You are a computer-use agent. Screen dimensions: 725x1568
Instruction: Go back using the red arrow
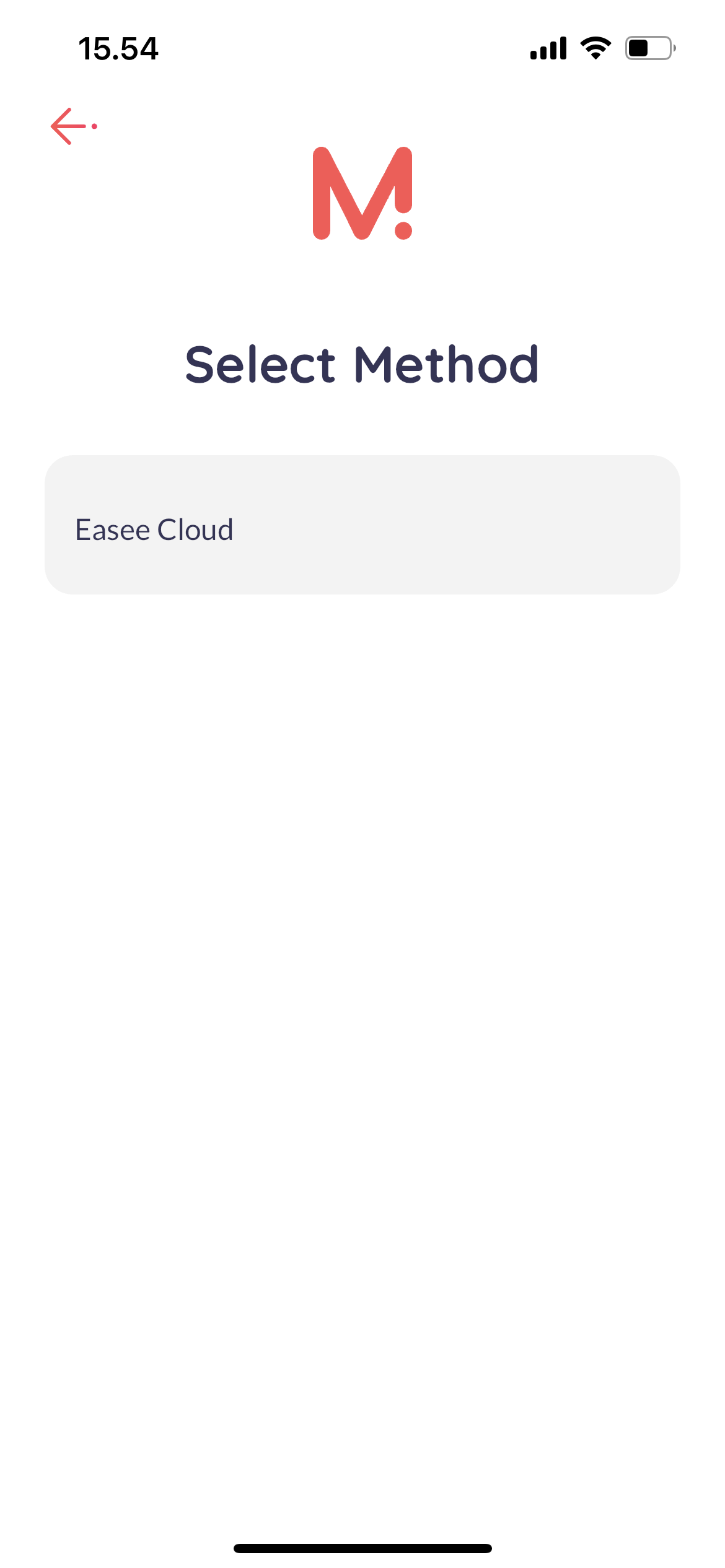(x=72, y=126)
